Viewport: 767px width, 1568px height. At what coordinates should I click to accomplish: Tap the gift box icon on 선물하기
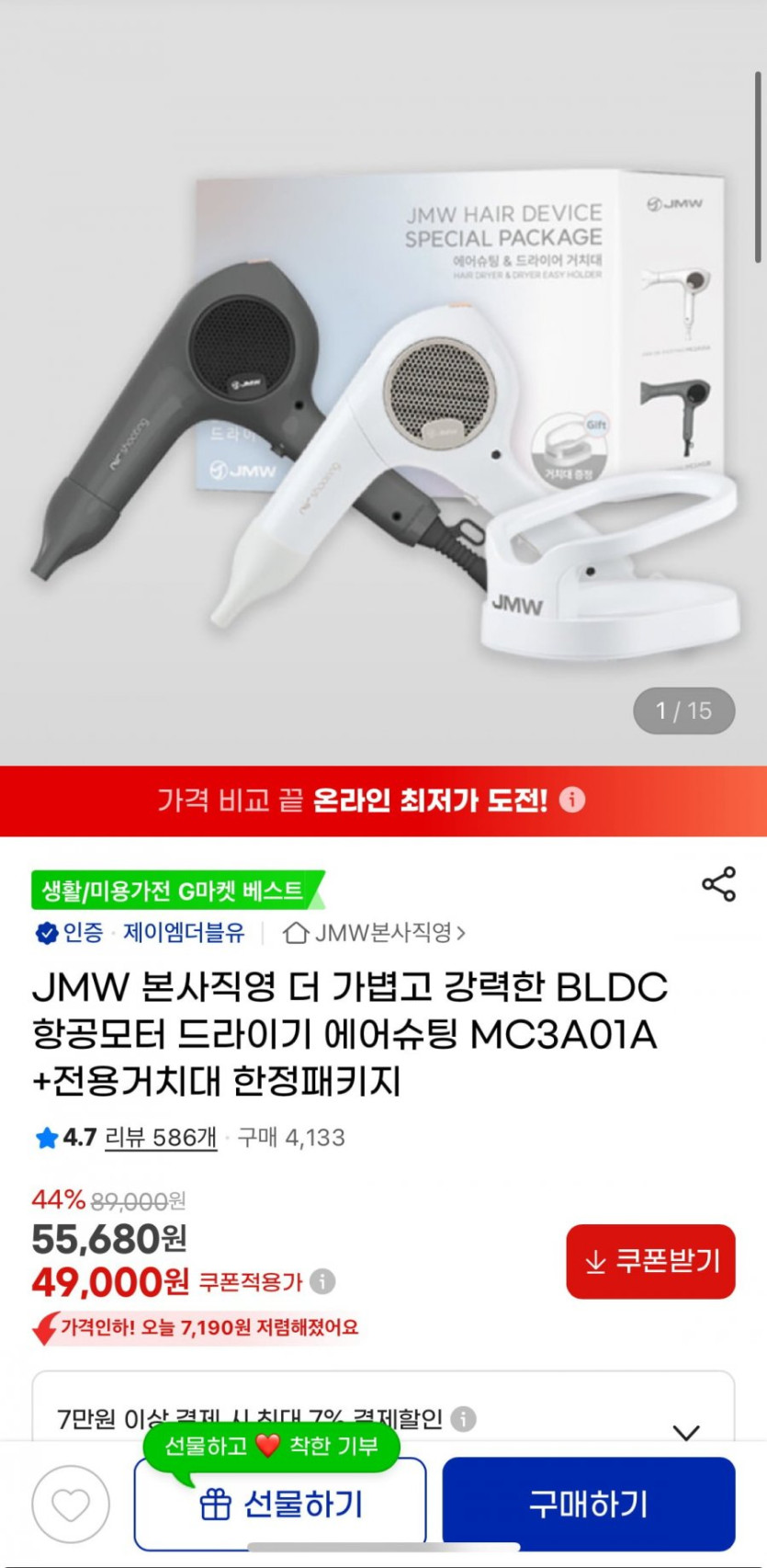(214, 1505)
